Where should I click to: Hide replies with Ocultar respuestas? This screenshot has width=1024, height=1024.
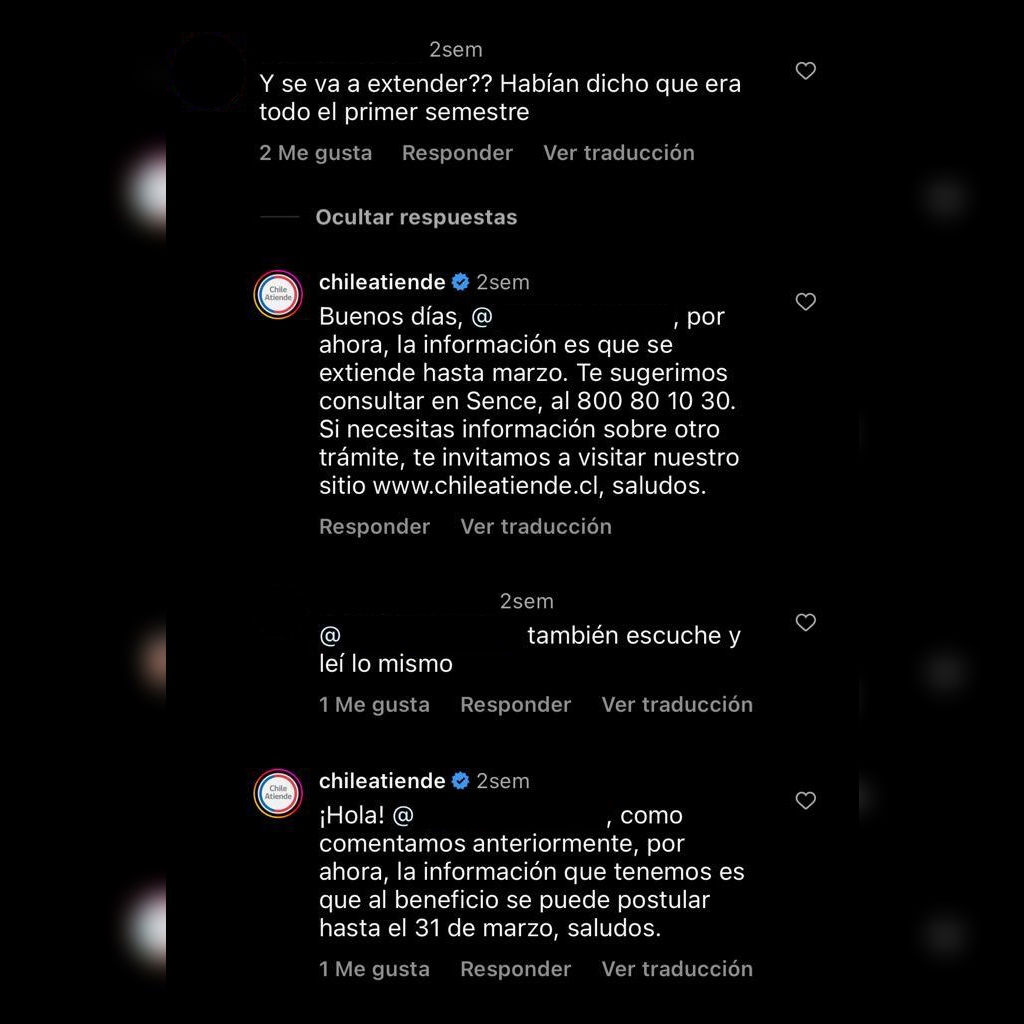tap(416, 217)
